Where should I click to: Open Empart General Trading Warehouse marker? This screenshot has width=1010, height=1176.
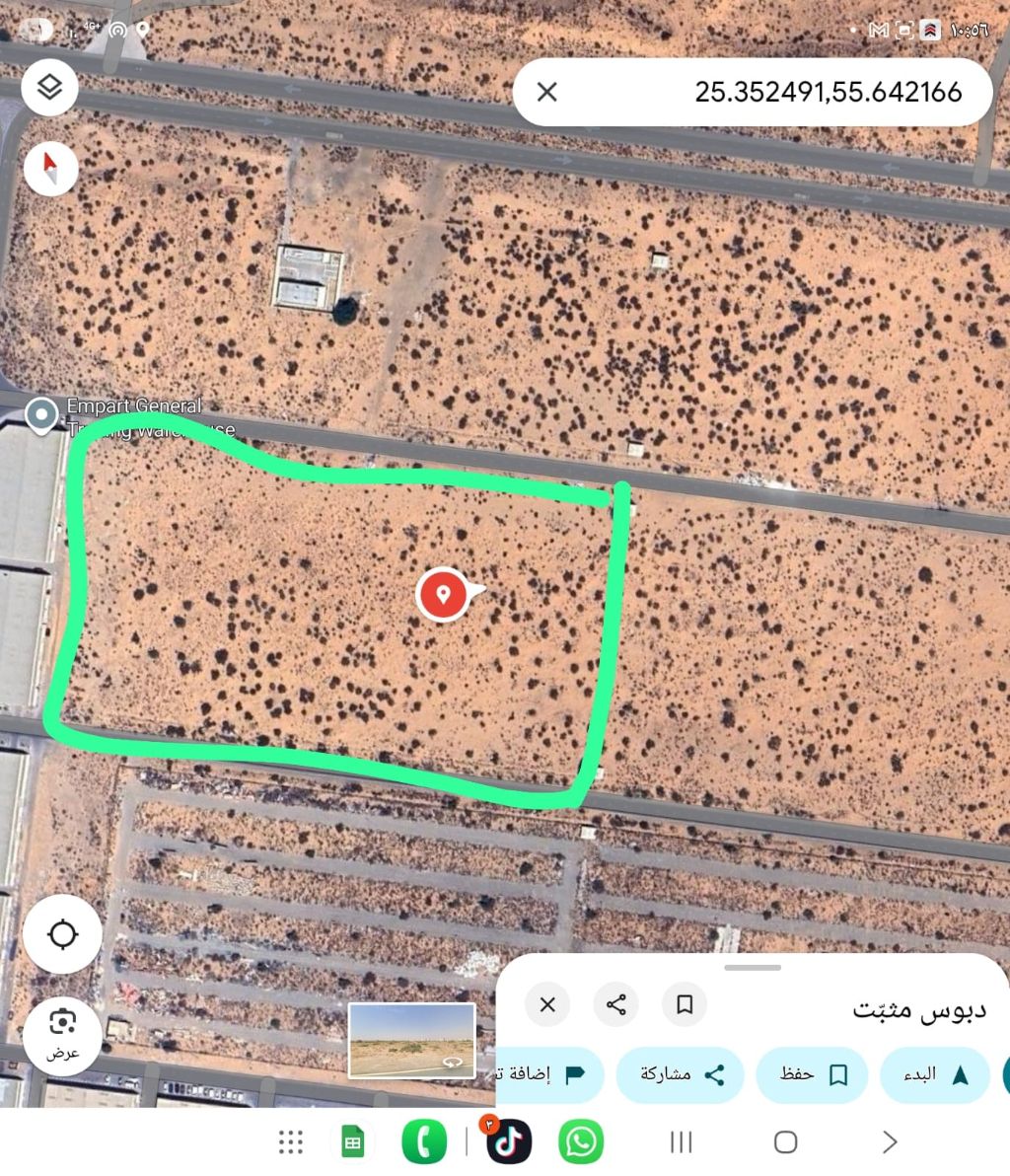[41, 414]
